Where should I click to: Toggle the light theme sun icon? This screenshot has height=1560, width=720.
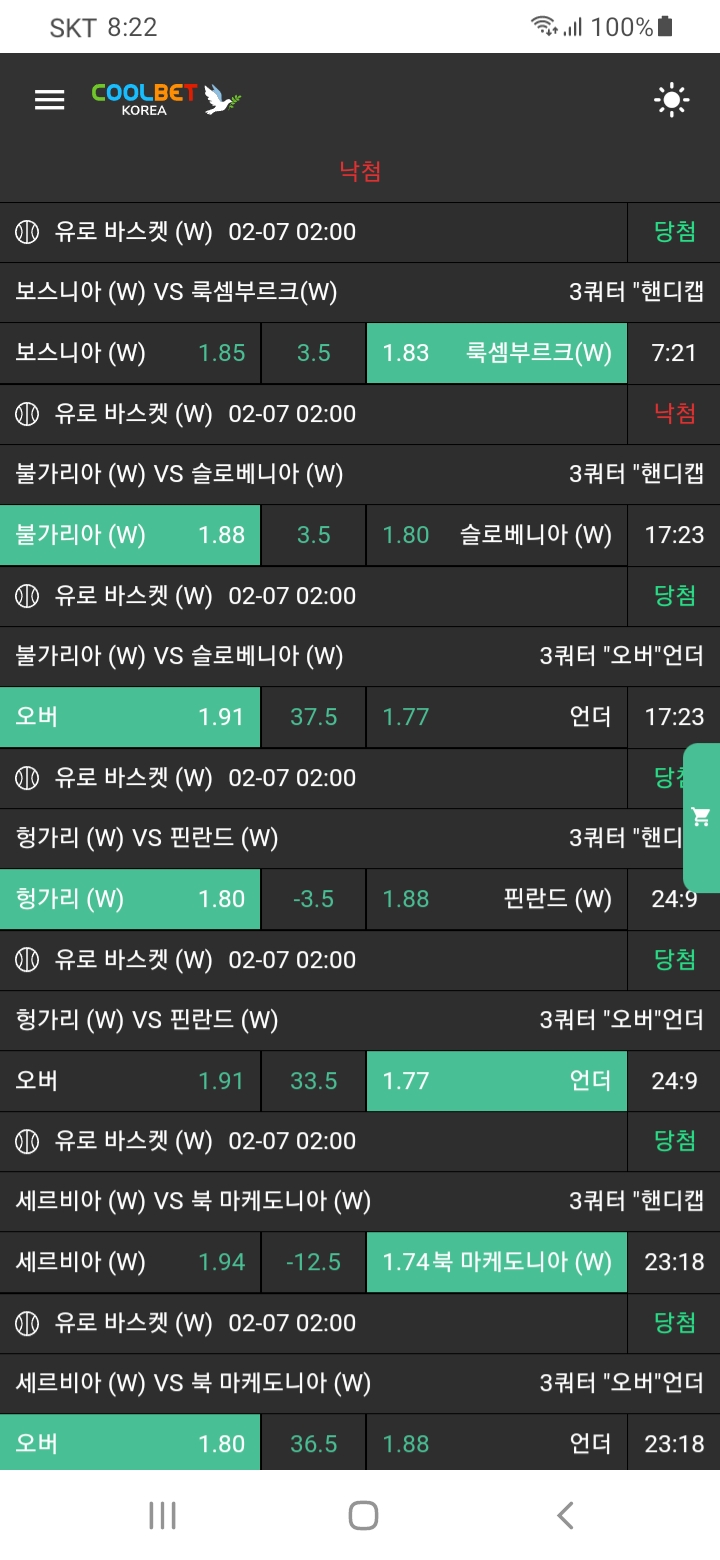(x=671, y=99)
